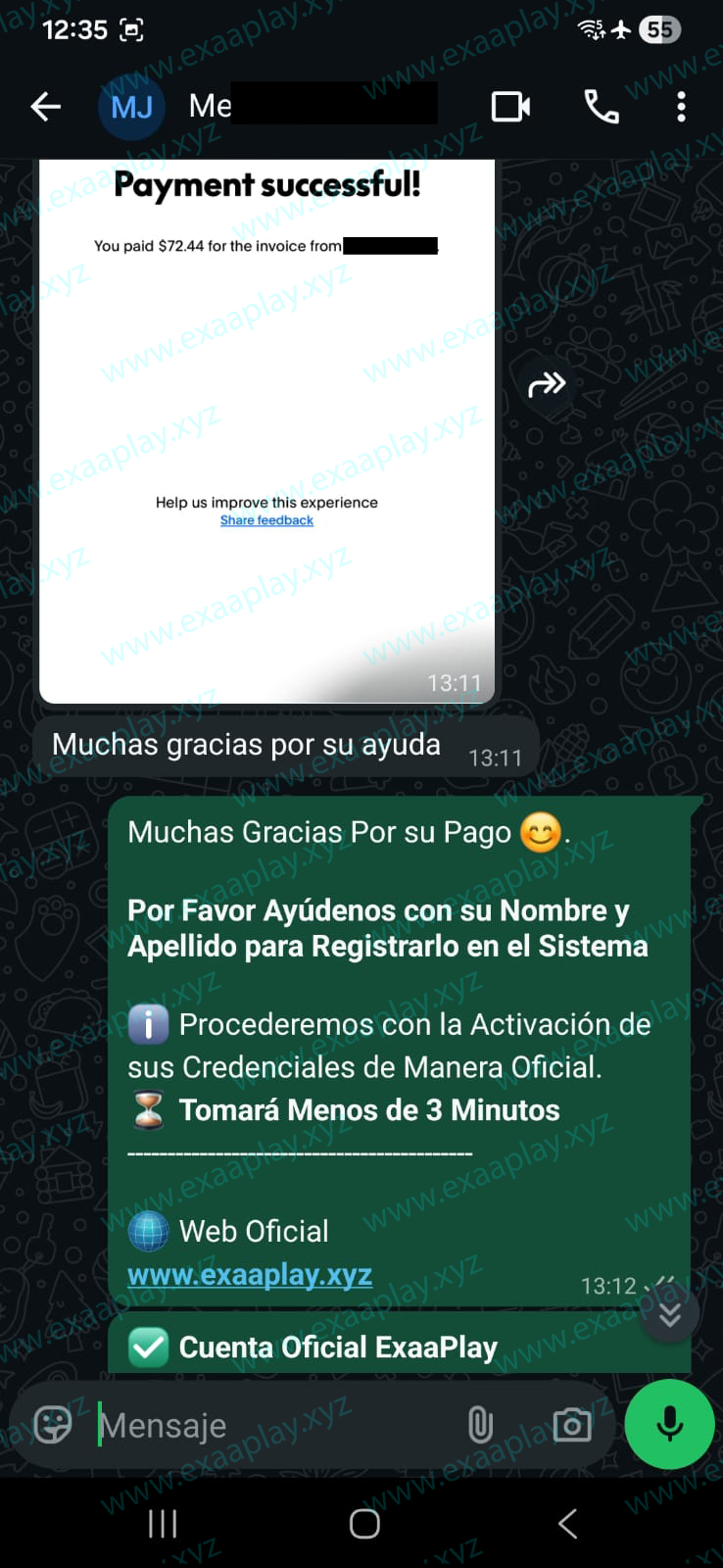Image resolution: width=723 pixels, height=1568 pixels.
Task: Go back to the chat list
Action: [45, 107]
